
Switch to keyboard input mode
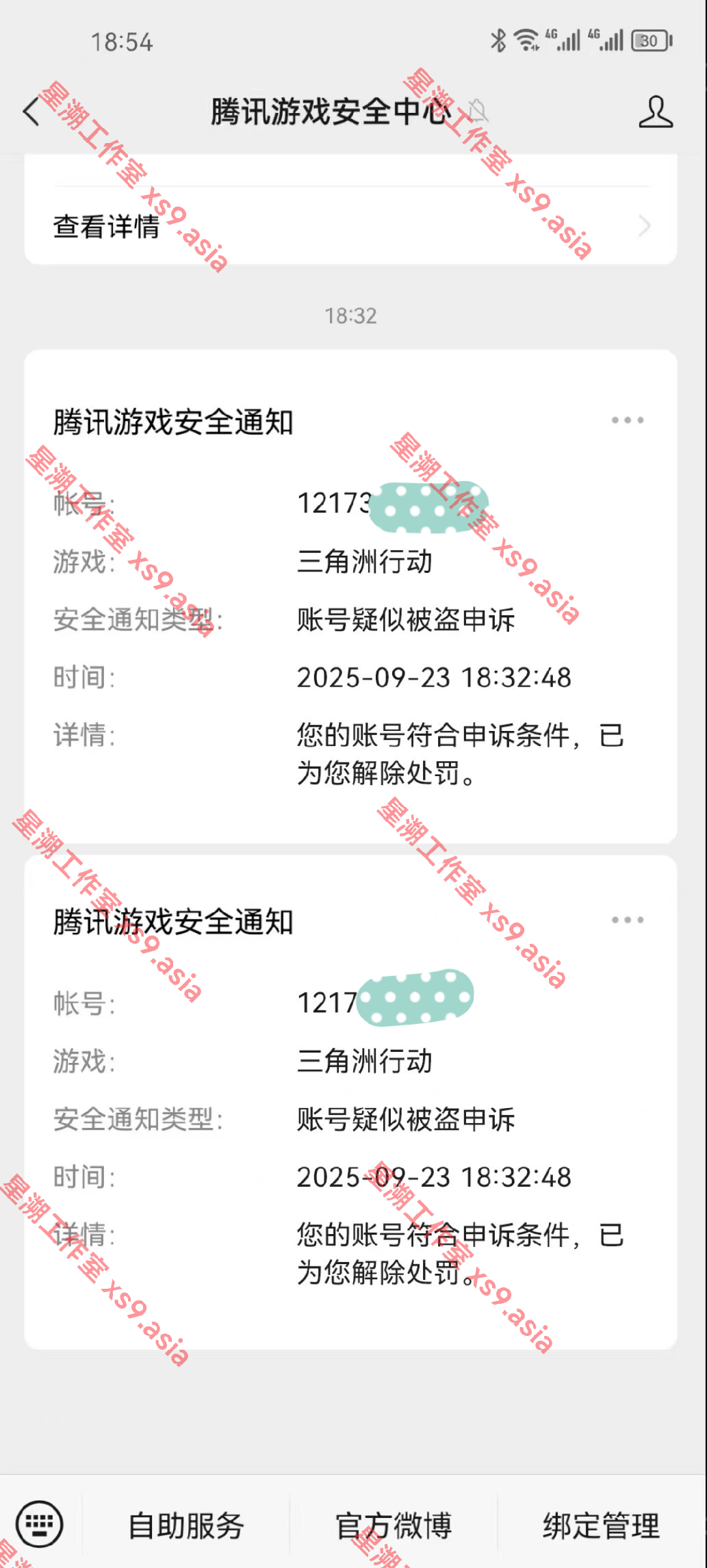[x=40, y=1524]
